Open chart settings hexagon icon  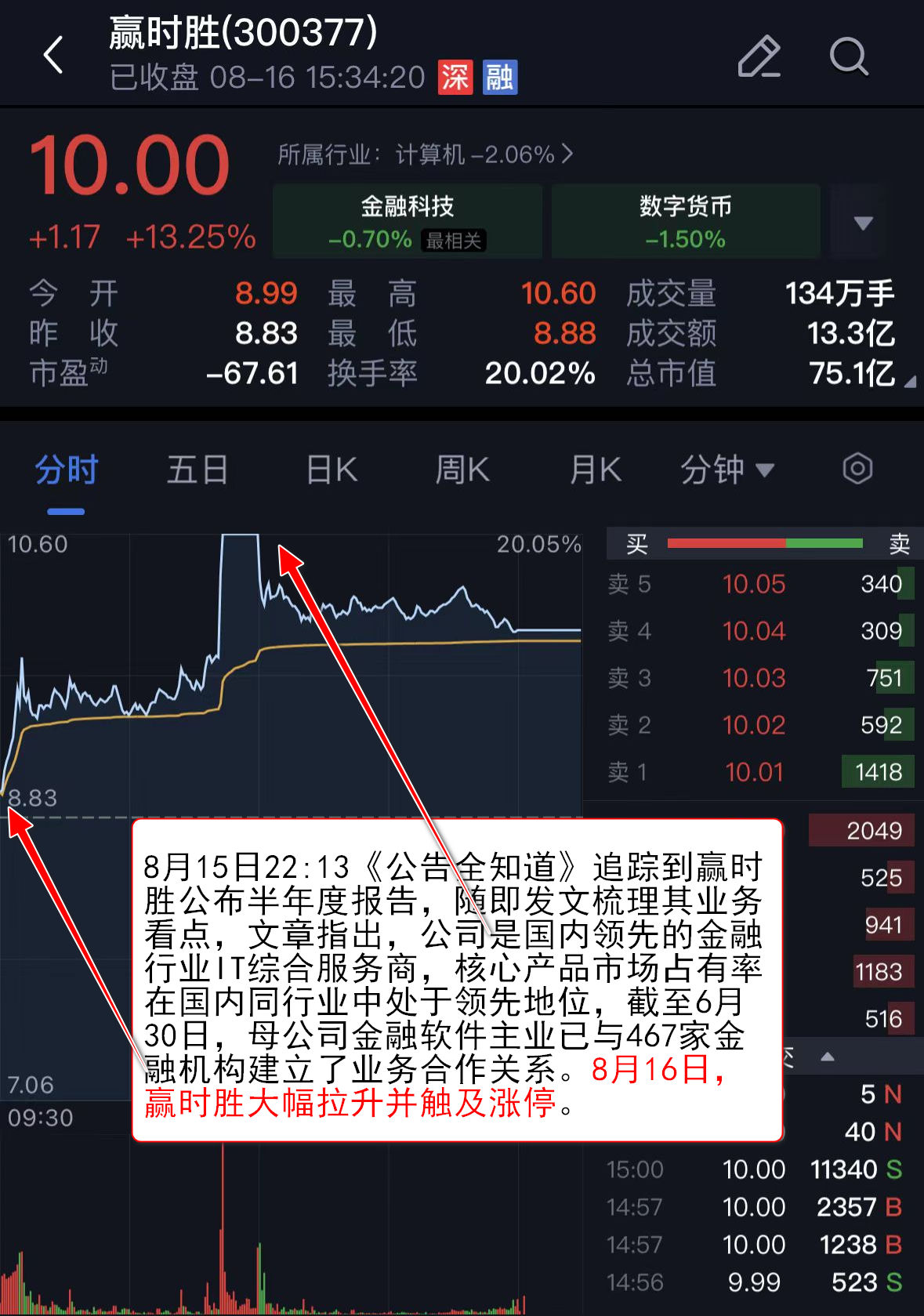[857, 469]
